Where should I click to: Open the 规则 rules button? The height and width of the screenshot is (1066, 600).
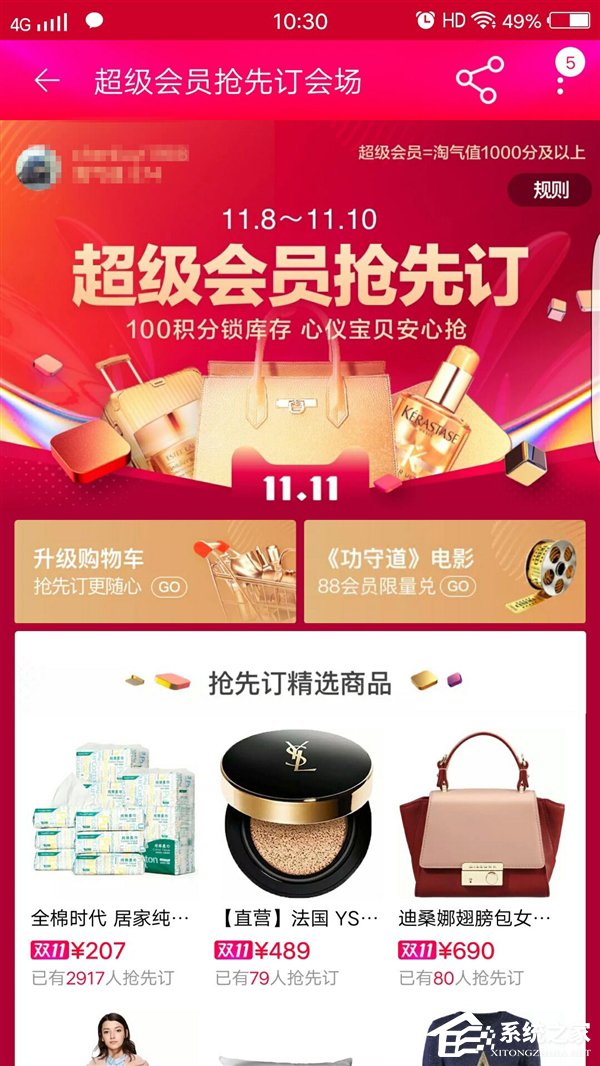[551, 189]
